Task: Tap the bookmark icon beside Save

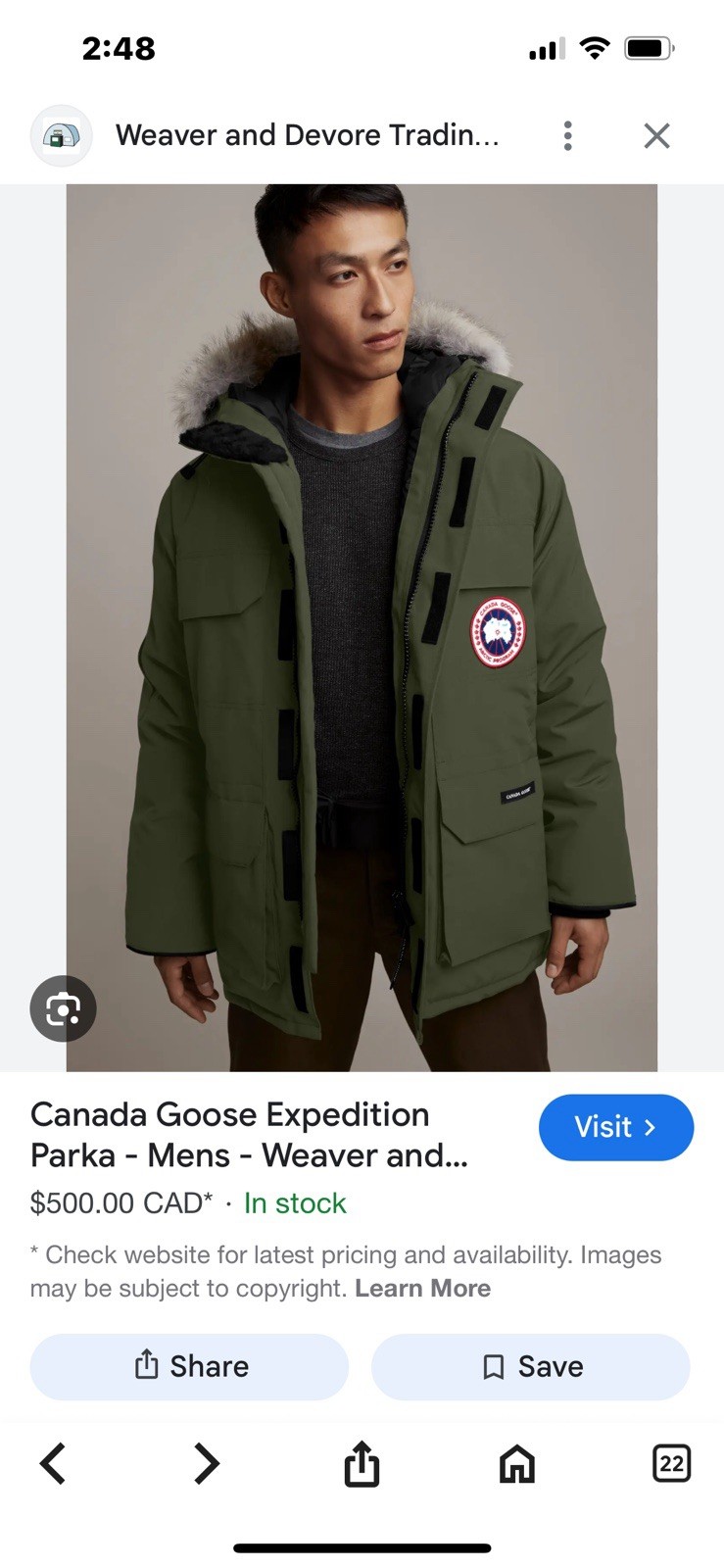Action: pos(493,1365)
